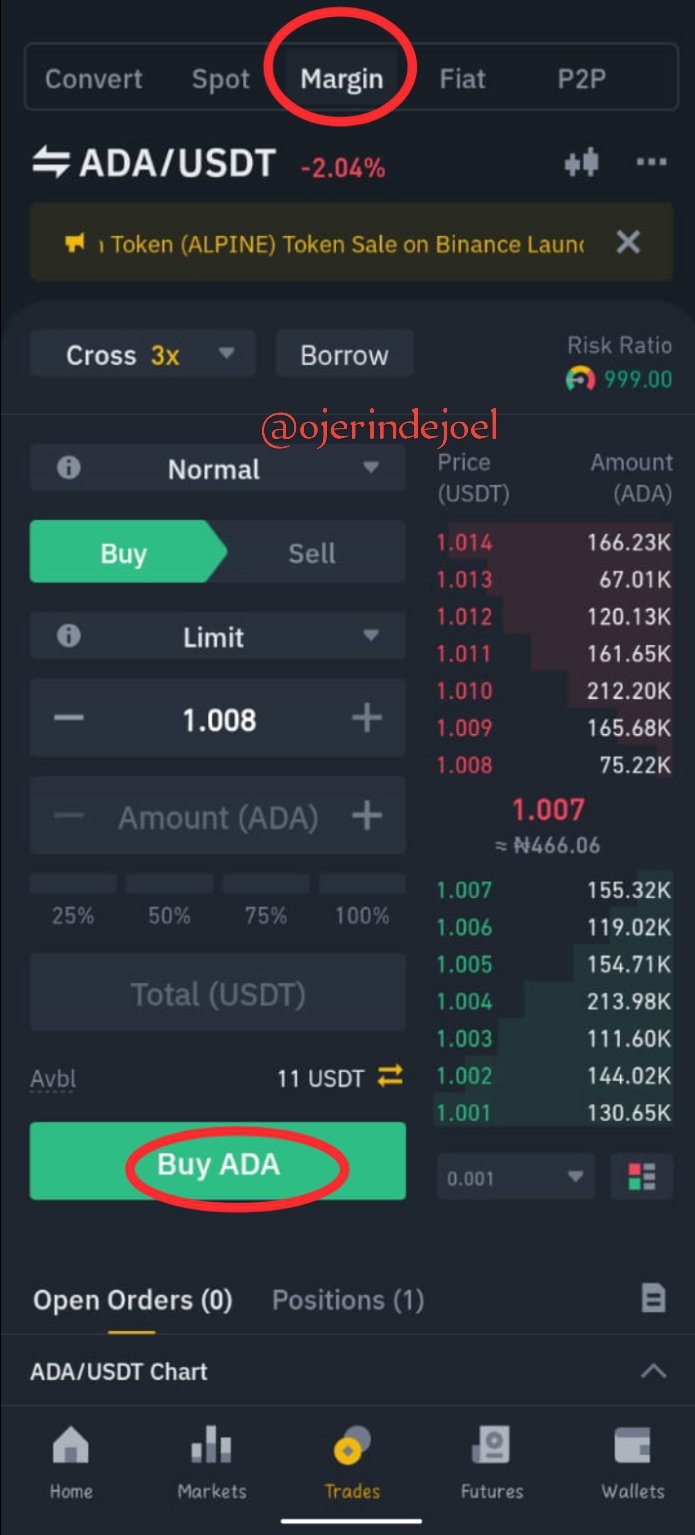Dismiss the ALPINE token sale banner
Viewport: 695px width, 1535px height.
pos(628,242)
